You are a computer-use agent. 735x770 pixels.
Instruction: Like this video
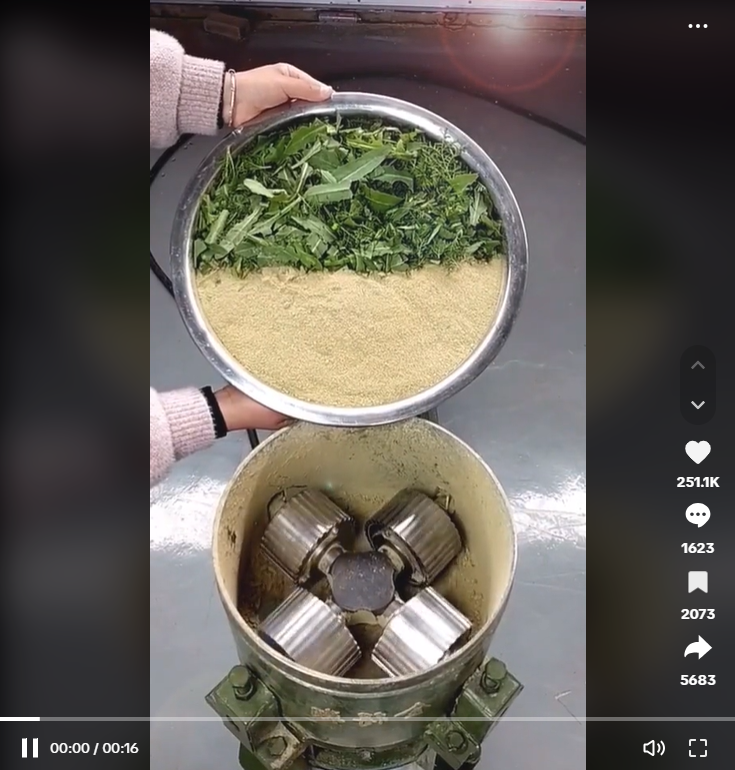tap(698, 452)
